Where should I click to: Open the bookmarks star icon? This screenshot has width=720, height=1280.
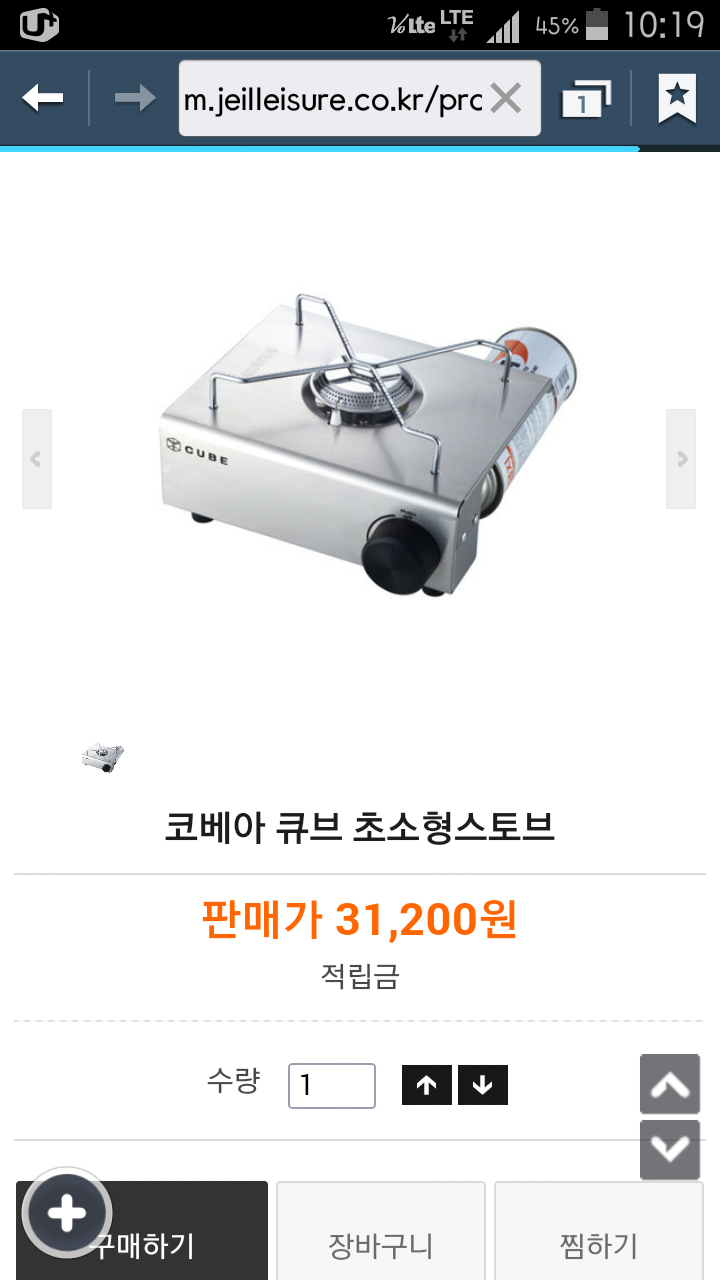[x=677, y=98]
